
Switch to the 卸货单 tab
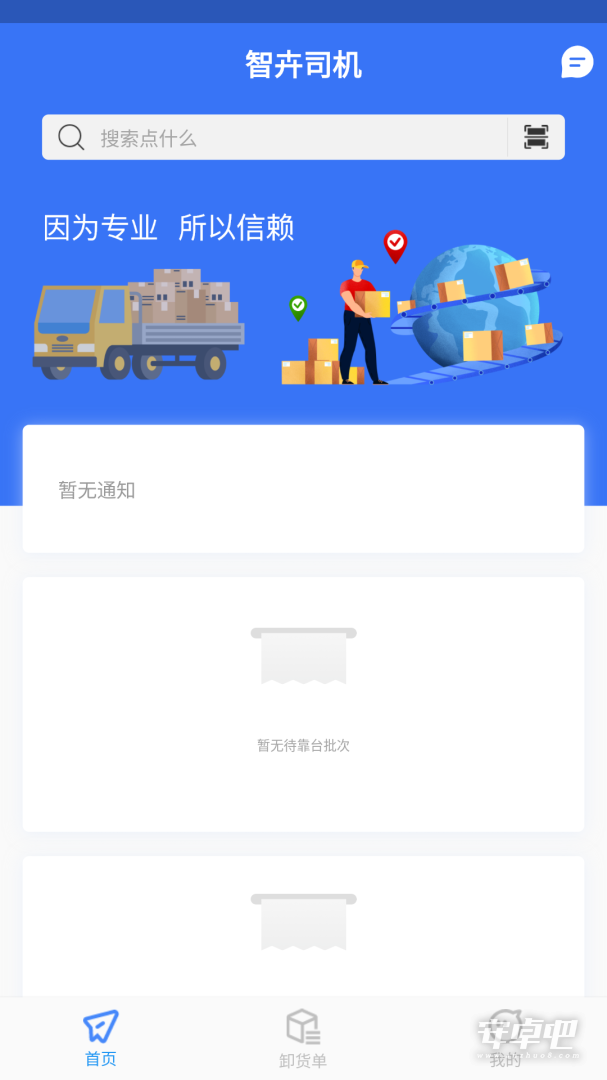point(303,1039)
